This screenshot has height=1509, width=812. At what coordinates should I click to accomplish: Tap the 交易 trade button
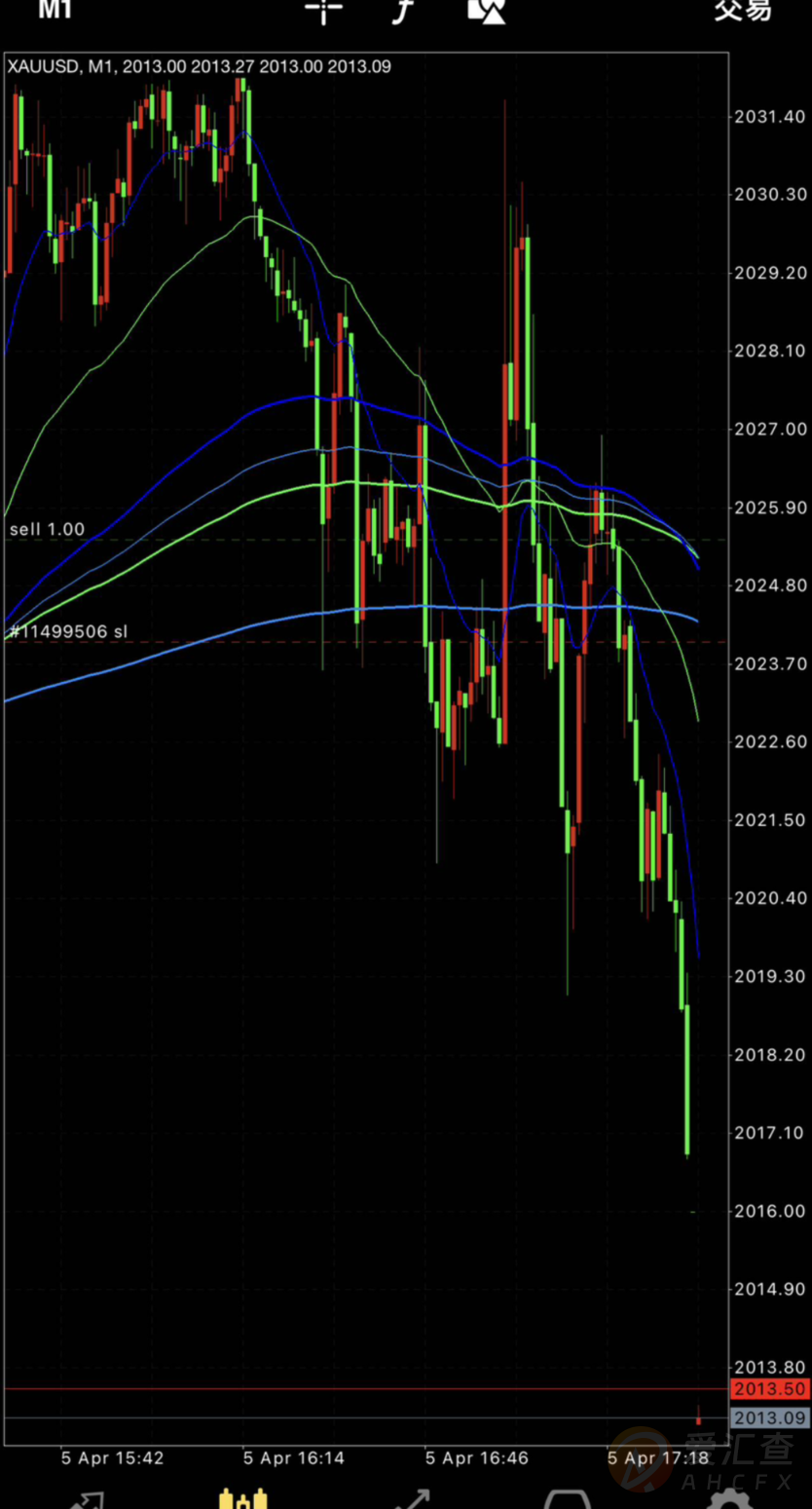point(743,10)
